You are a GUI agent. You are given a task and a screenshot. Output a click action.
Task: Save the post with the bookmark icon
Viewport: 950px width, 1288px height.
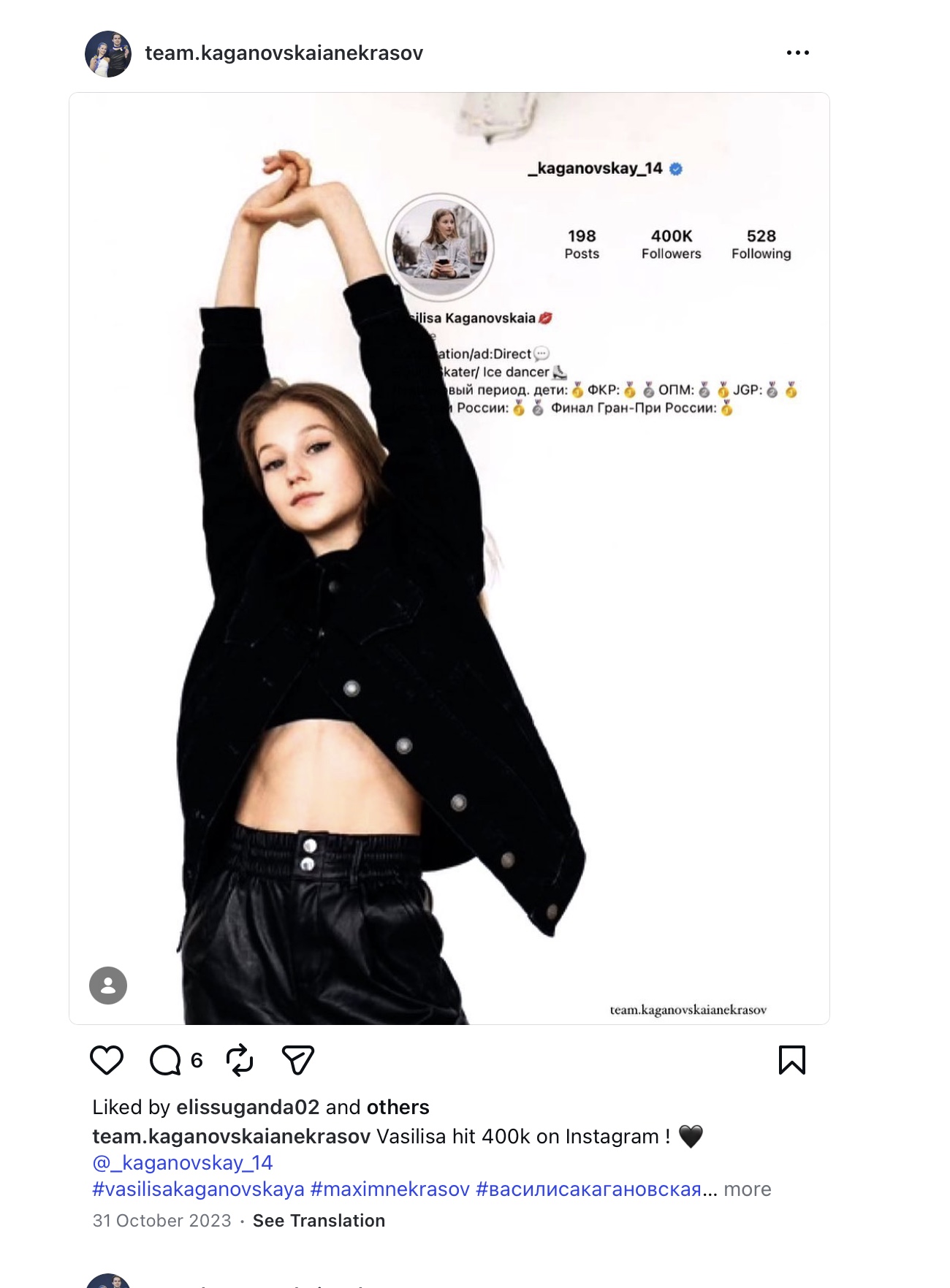click(x=791, y=1060)
